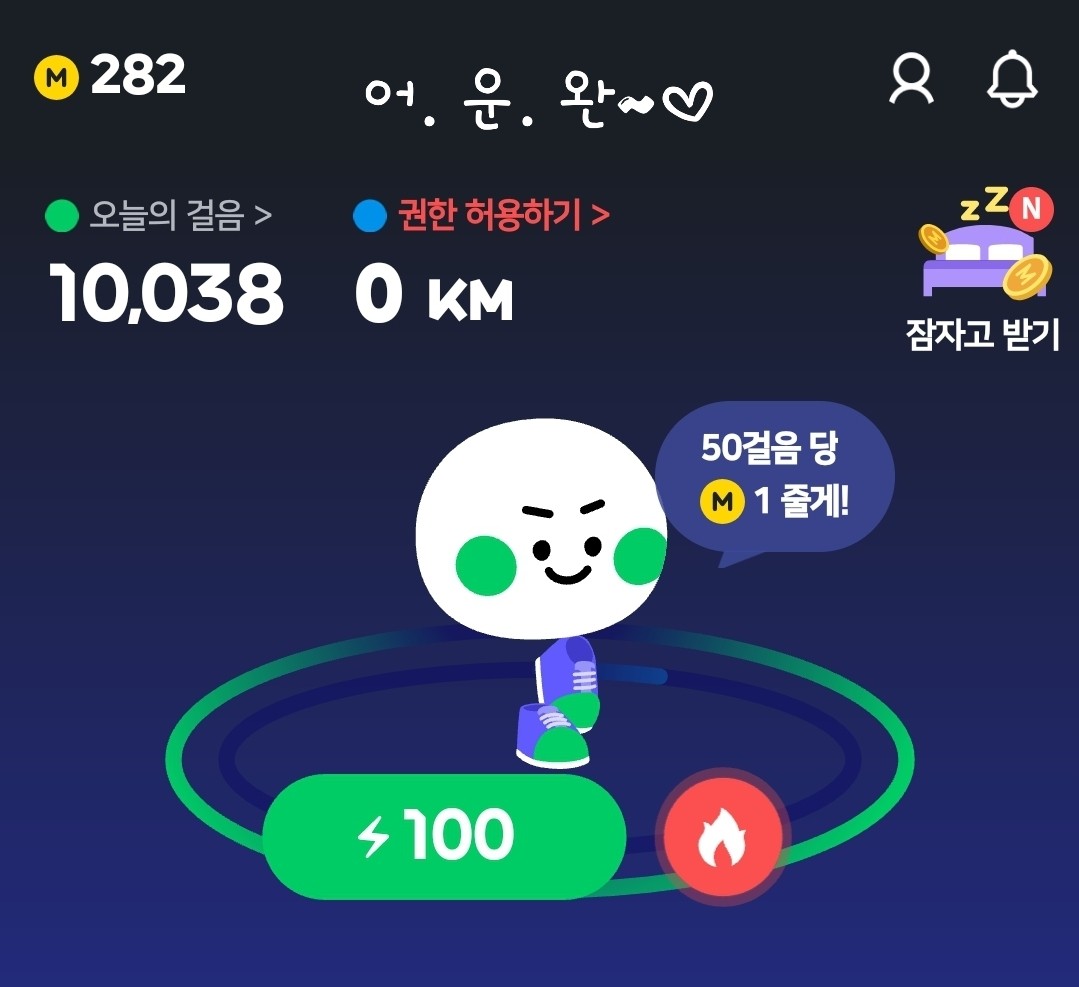
Task: Tap the red flame button
Action: (x=722, y=838)
